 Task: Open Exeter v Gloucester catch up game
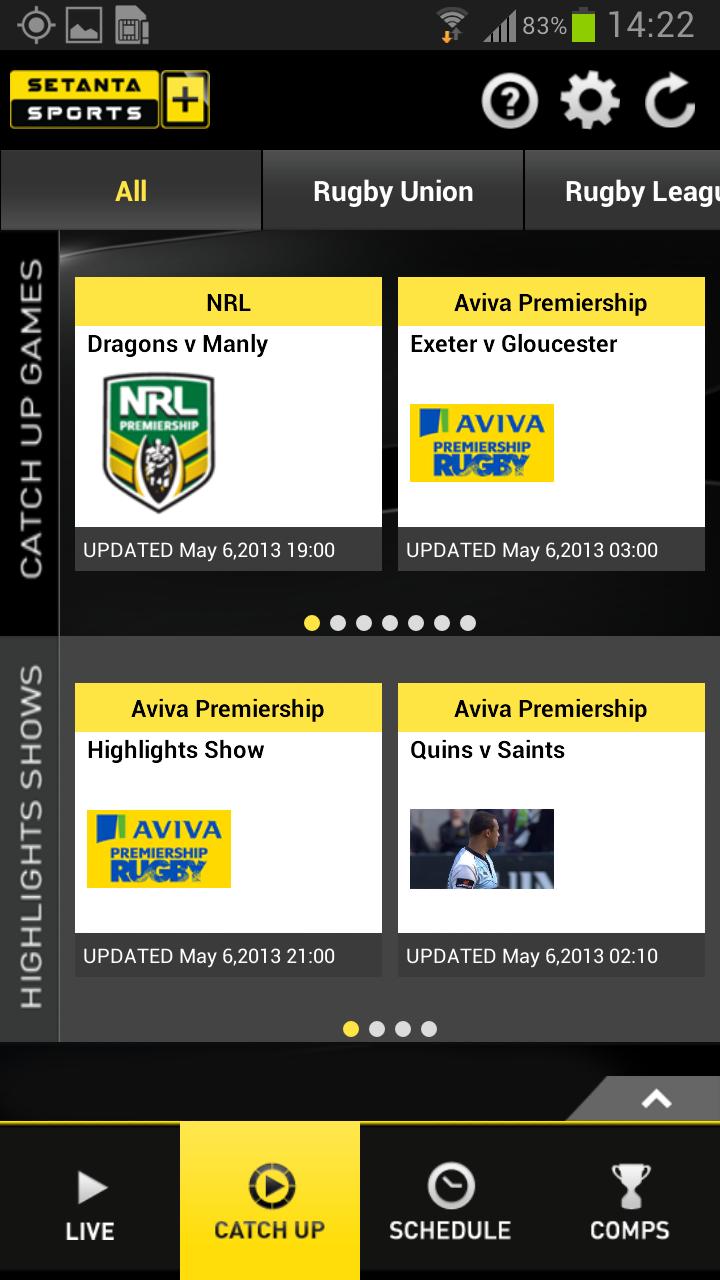click(x=551, y=424)
